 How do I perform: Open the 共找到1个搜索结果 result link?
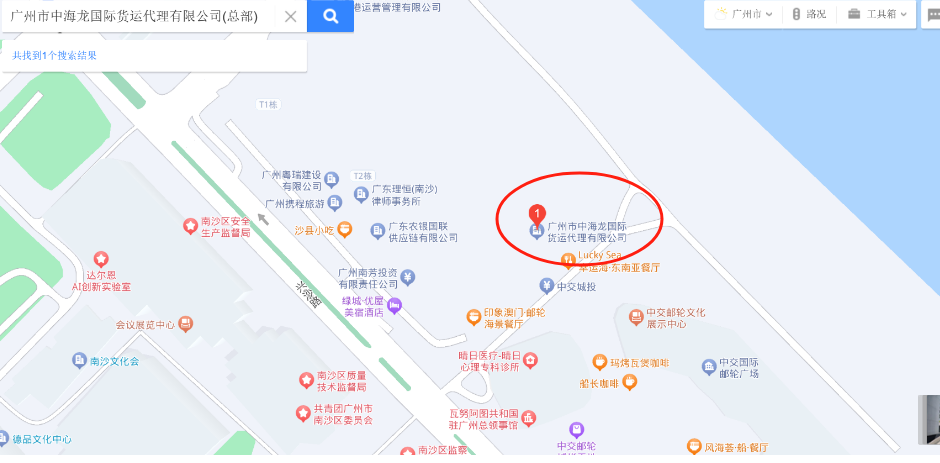click(55, 55)
